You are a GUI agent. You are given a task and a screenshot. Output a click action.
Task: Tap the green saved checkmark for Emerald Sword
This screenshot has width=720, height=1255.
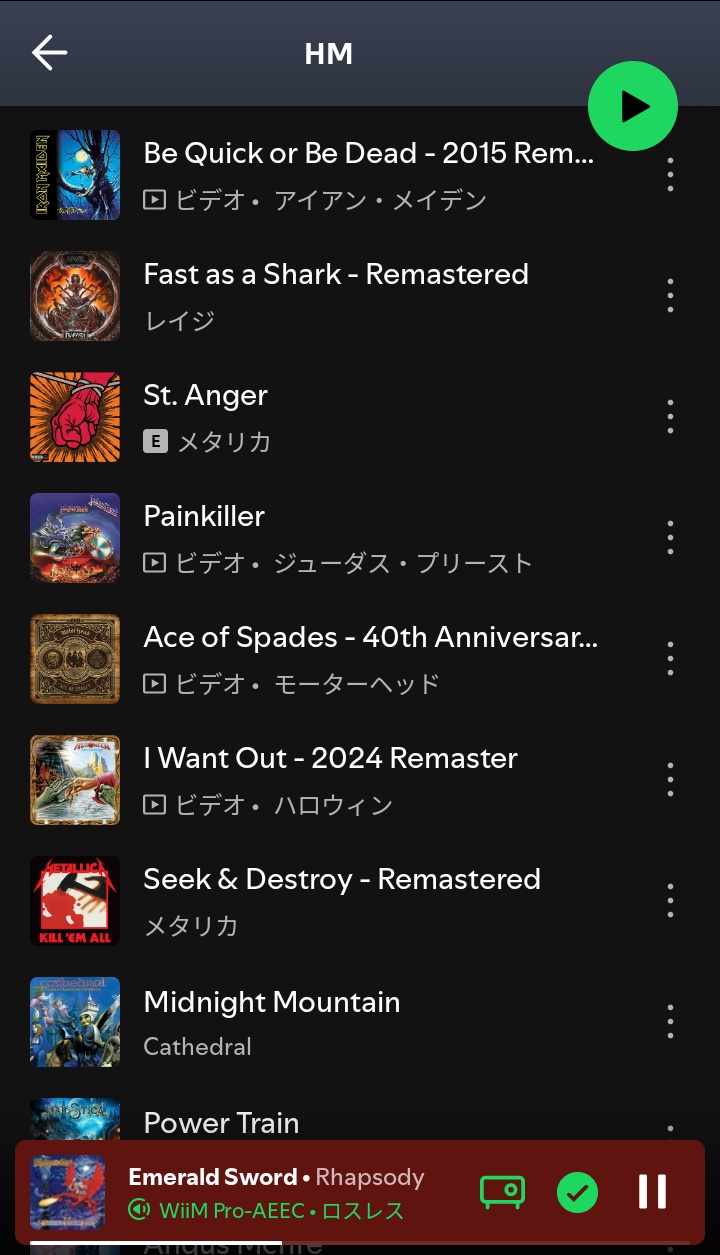[577, 1191]
